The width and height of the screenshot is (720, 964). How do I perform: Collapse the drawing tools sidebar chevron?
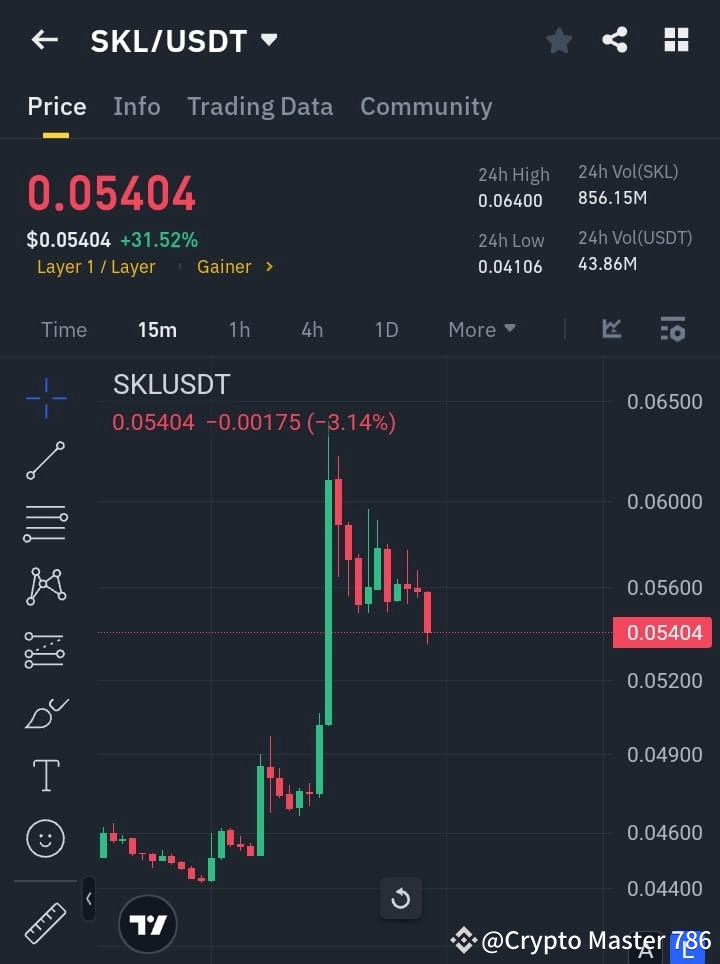[88, 898]
